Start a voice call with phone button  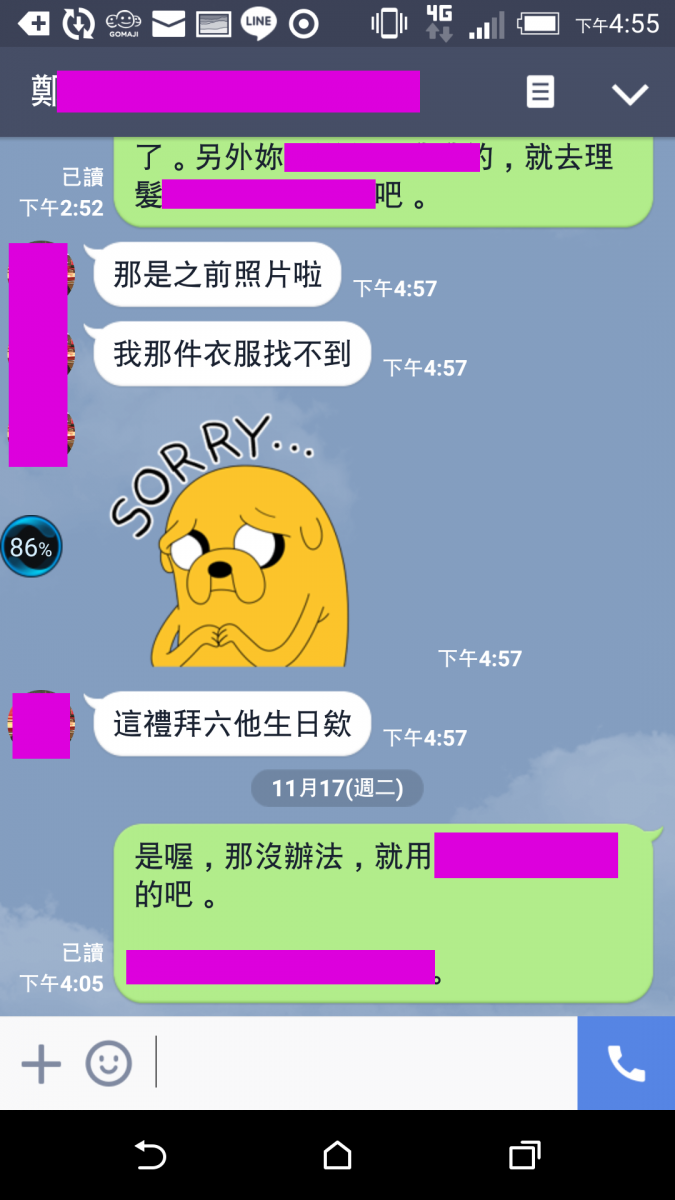pyautogui.click(x=626, y=1063)
